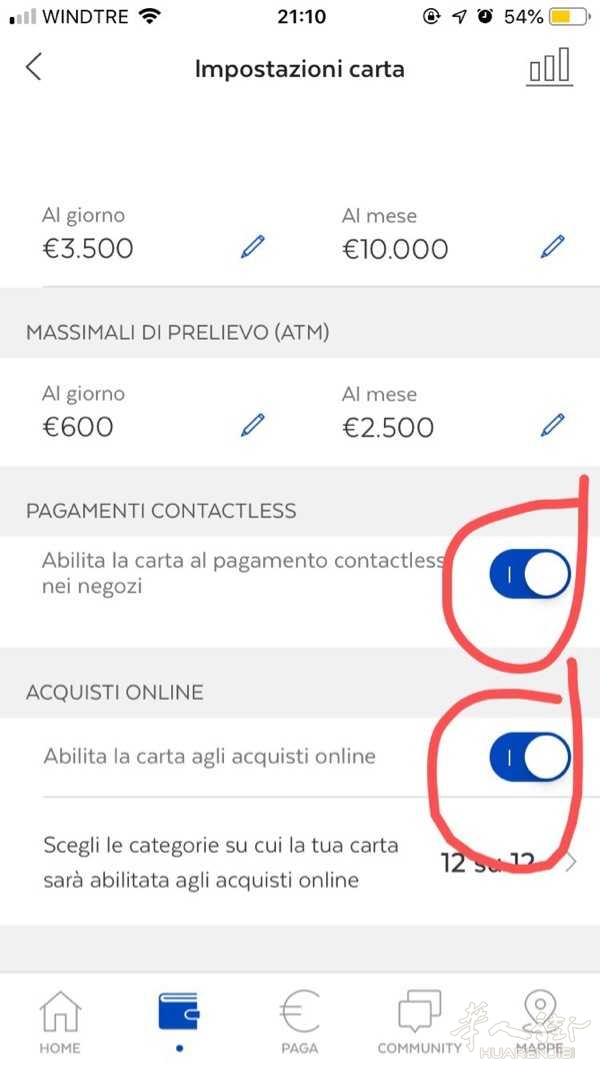This screenshot has height=1068, width=600.
Task: Switch to the Mappe tab
Action: coord(540,1022)
